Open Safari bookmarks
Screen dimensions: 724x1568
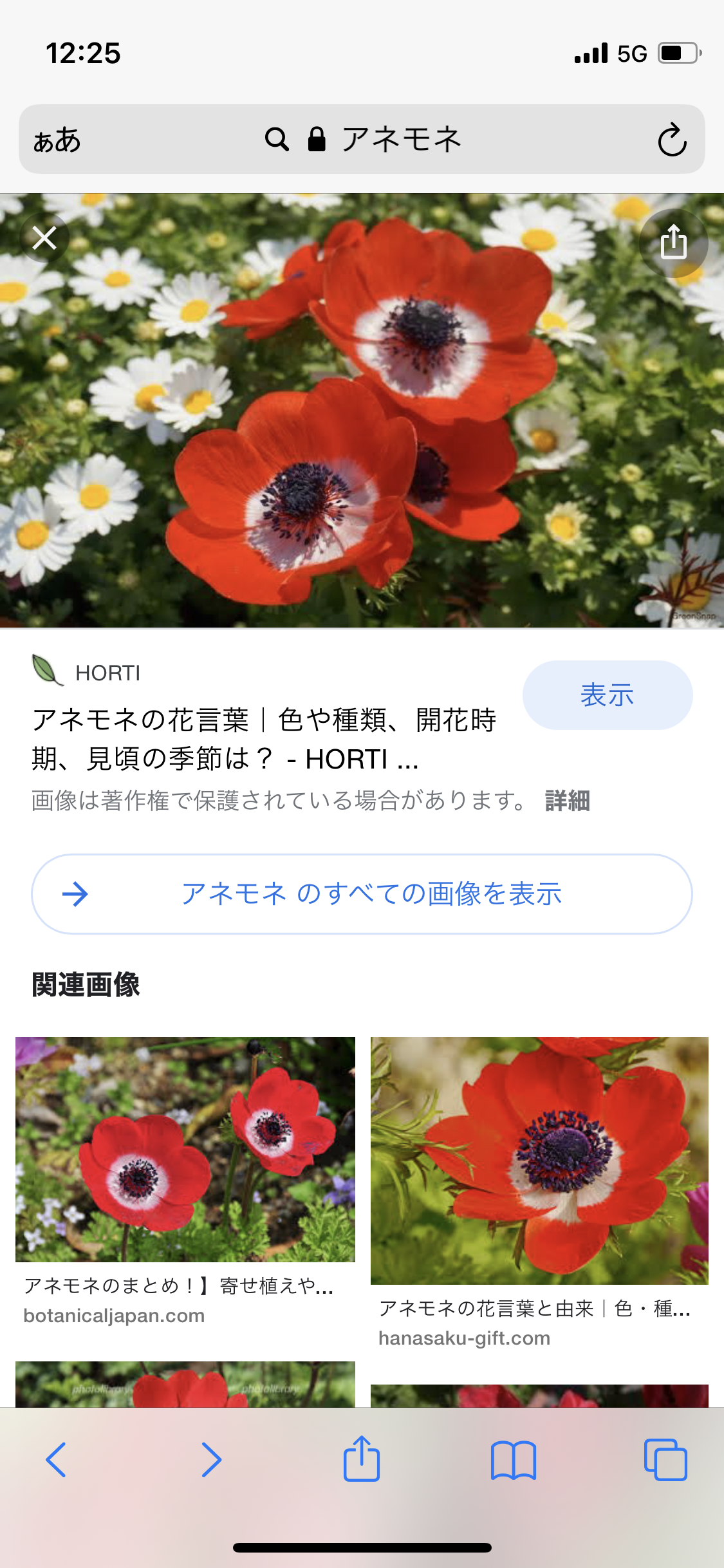[x=513, y=1460]
